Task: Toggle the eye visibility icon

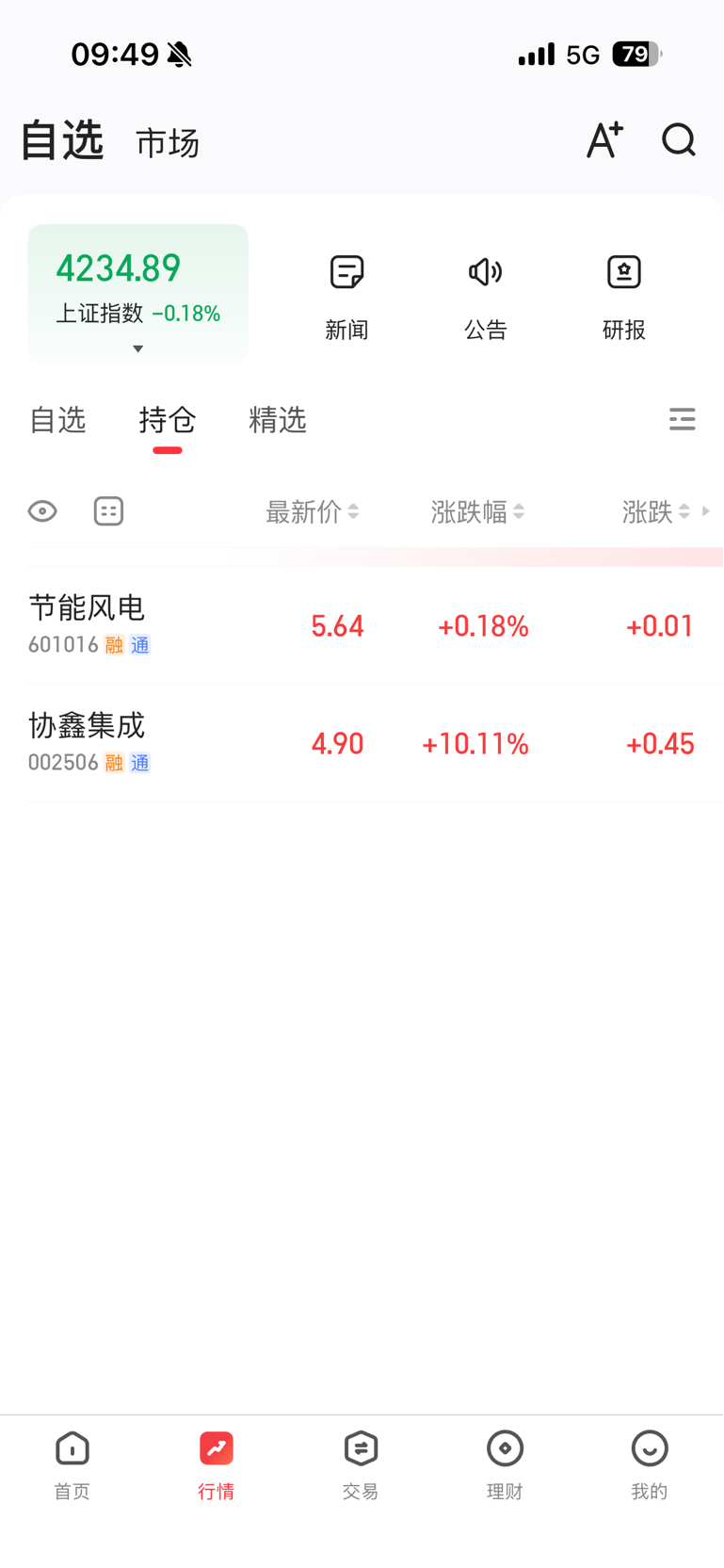Action: coord(42,511)
